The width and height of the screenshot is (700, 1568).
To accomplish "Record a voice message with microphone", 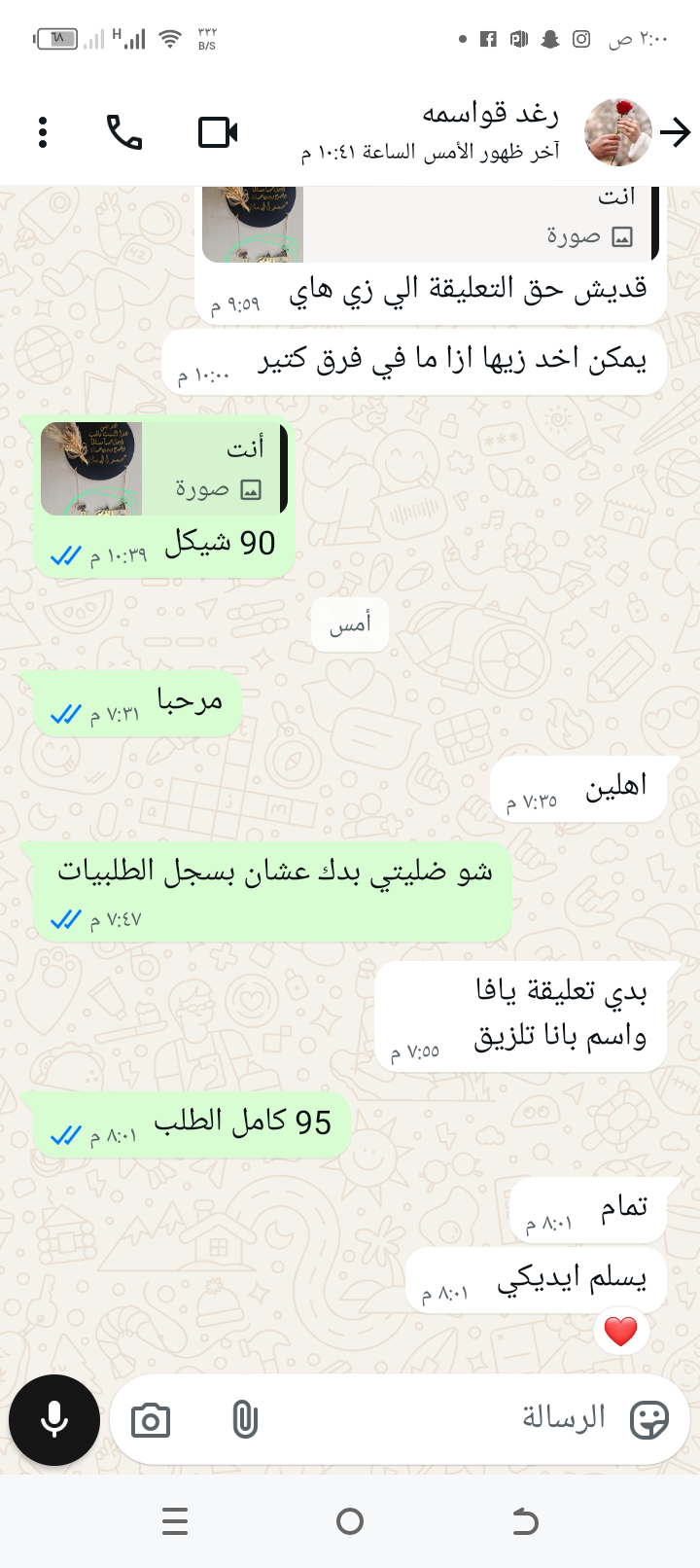I will pyautogui.click(x=54, y=1420).
